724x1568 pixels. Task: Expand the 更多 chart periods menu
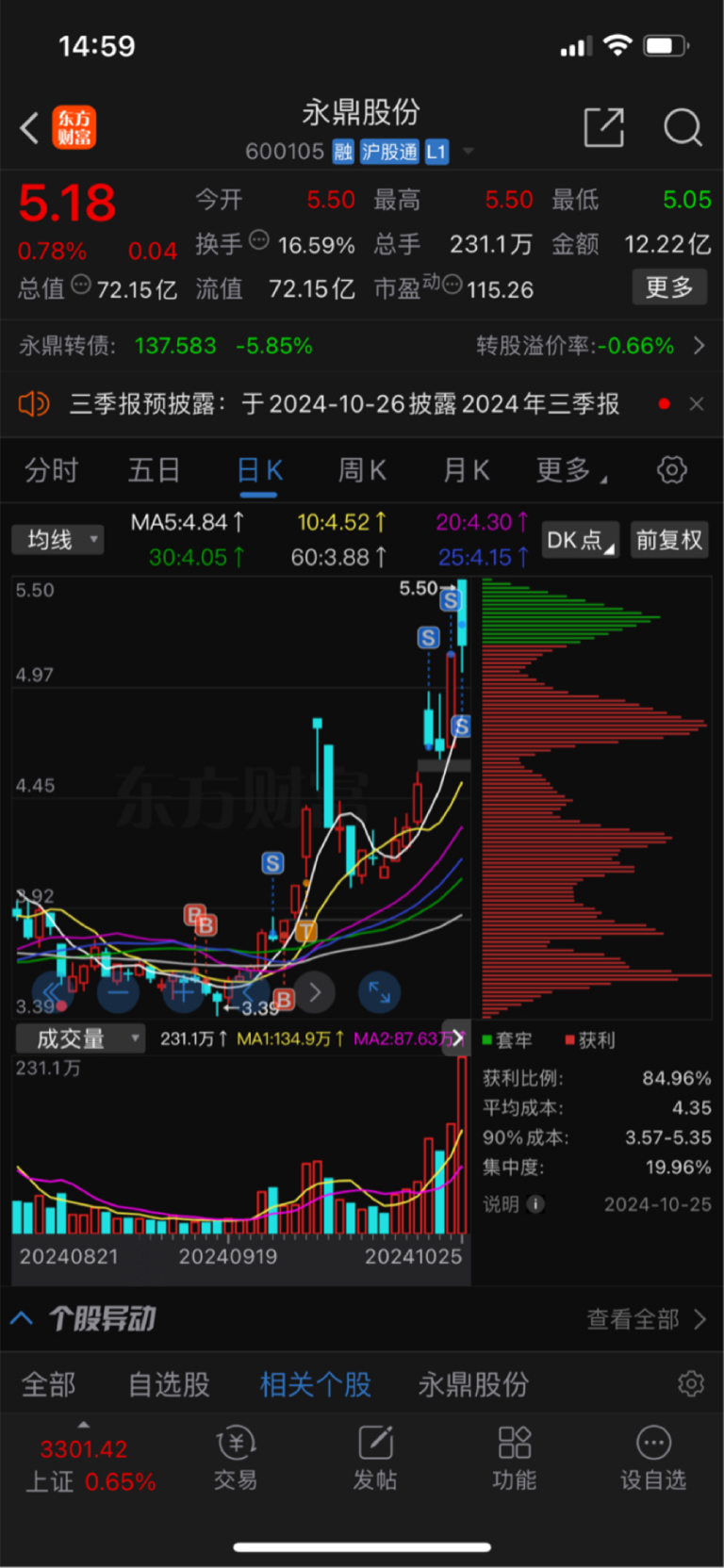coord(569,469)
